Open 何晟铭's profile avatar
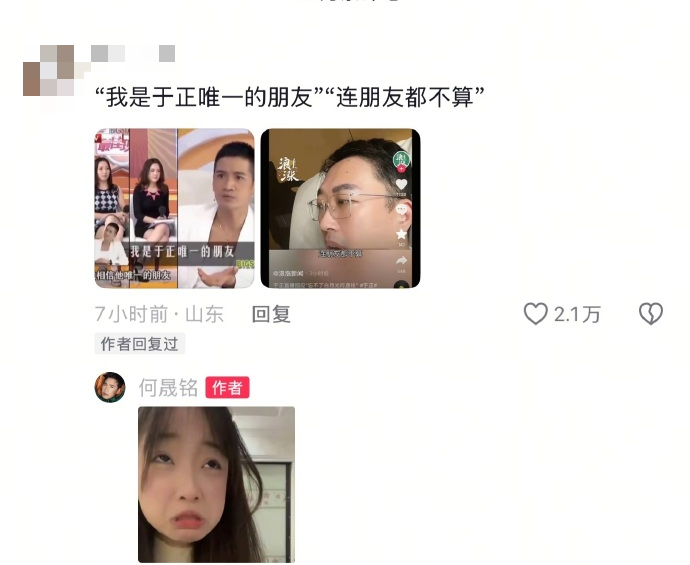 pos(110,388)
